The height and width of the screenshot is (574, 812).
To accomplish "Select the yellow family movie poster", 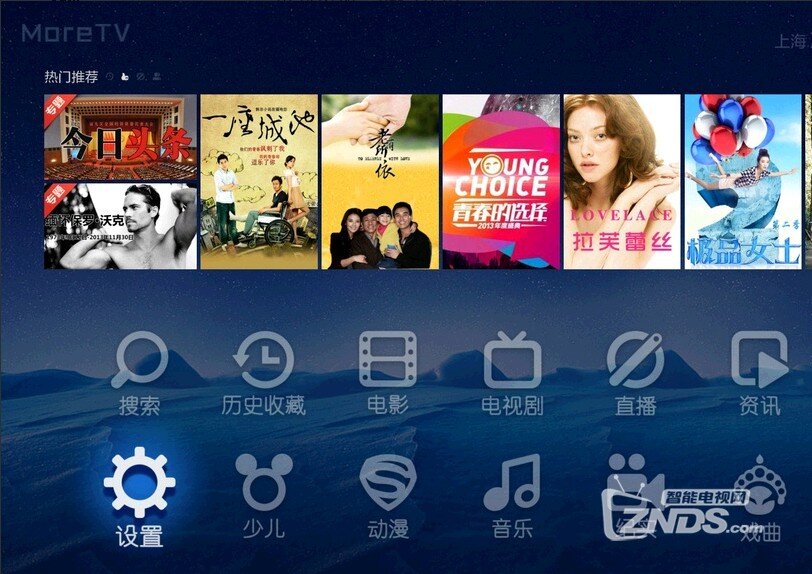I will click(x=380, y=181).
